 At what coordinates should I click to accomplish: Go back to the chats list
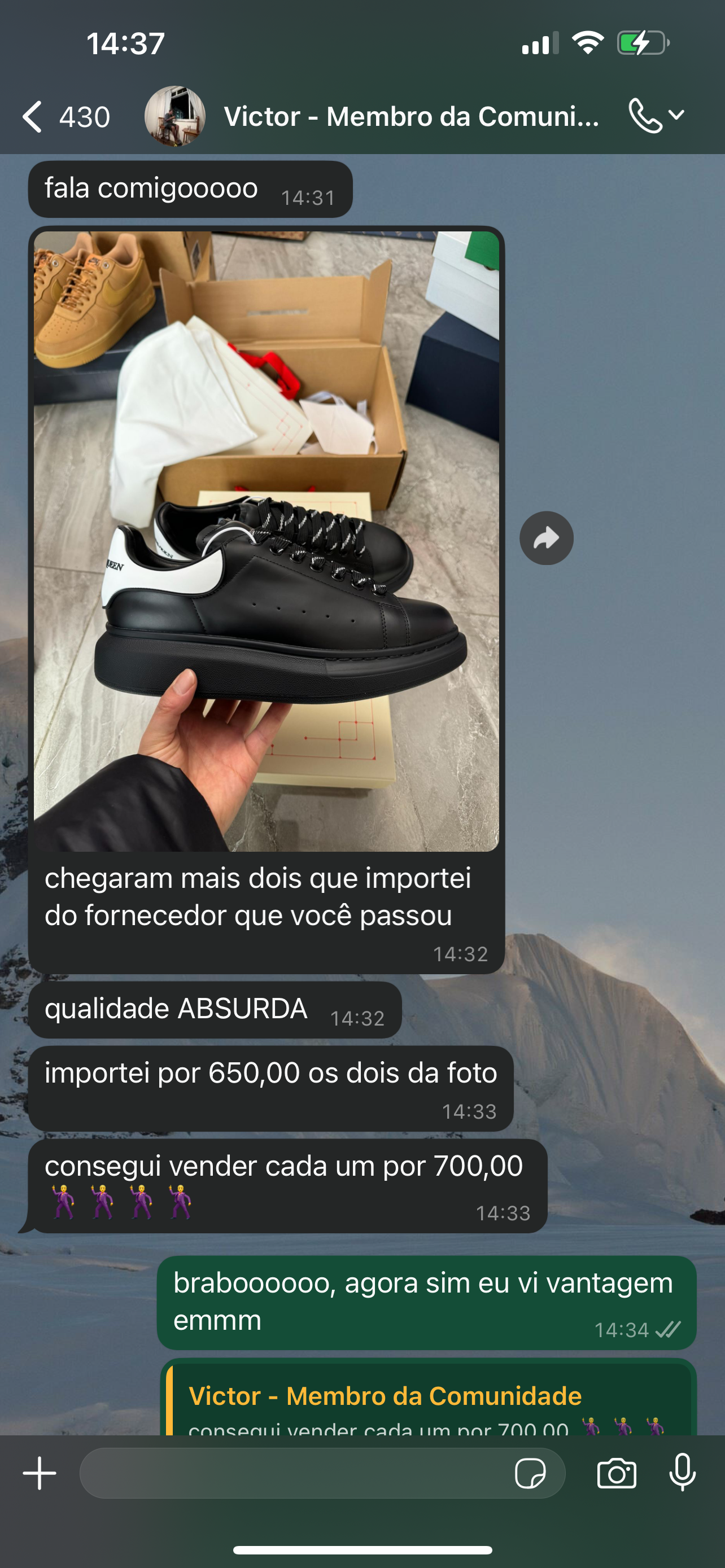33,116
